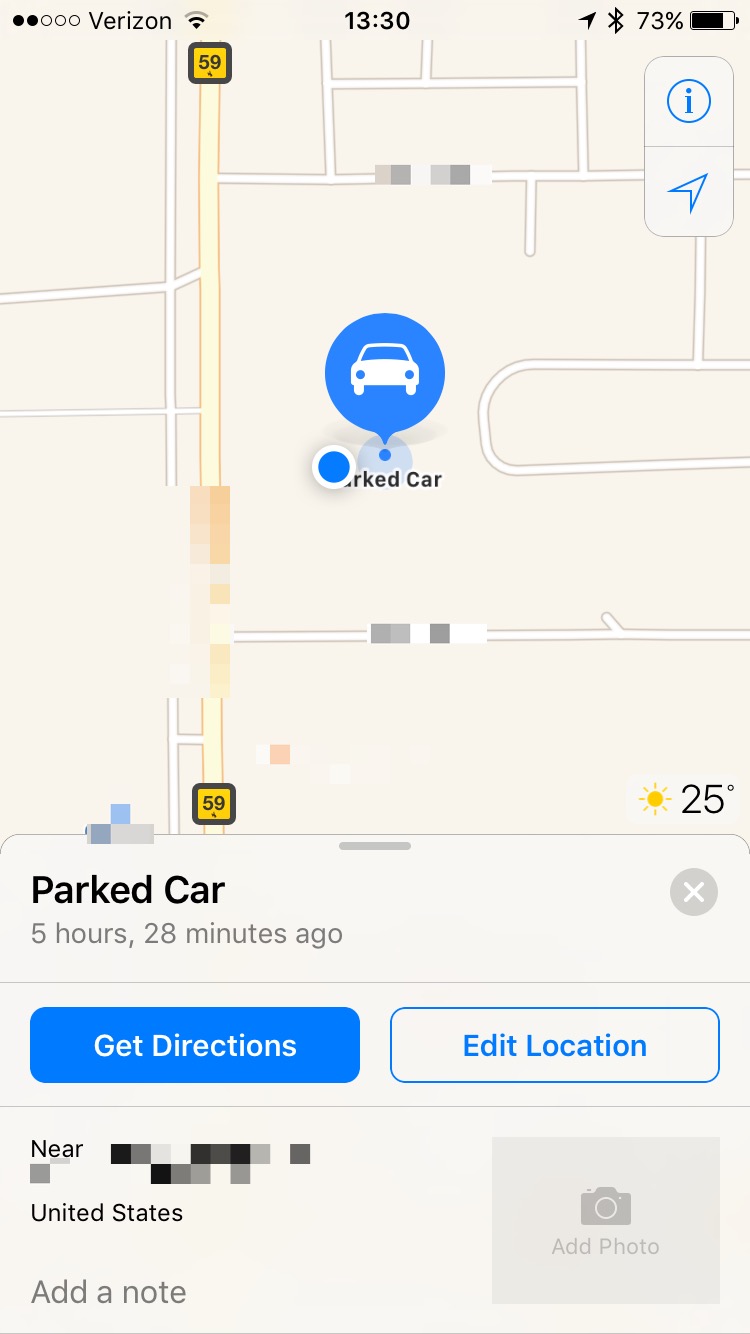The width and height of the screenshot is (750, 1334).
Task: Select the Parked Car map pin
Action: pos(385,374)
